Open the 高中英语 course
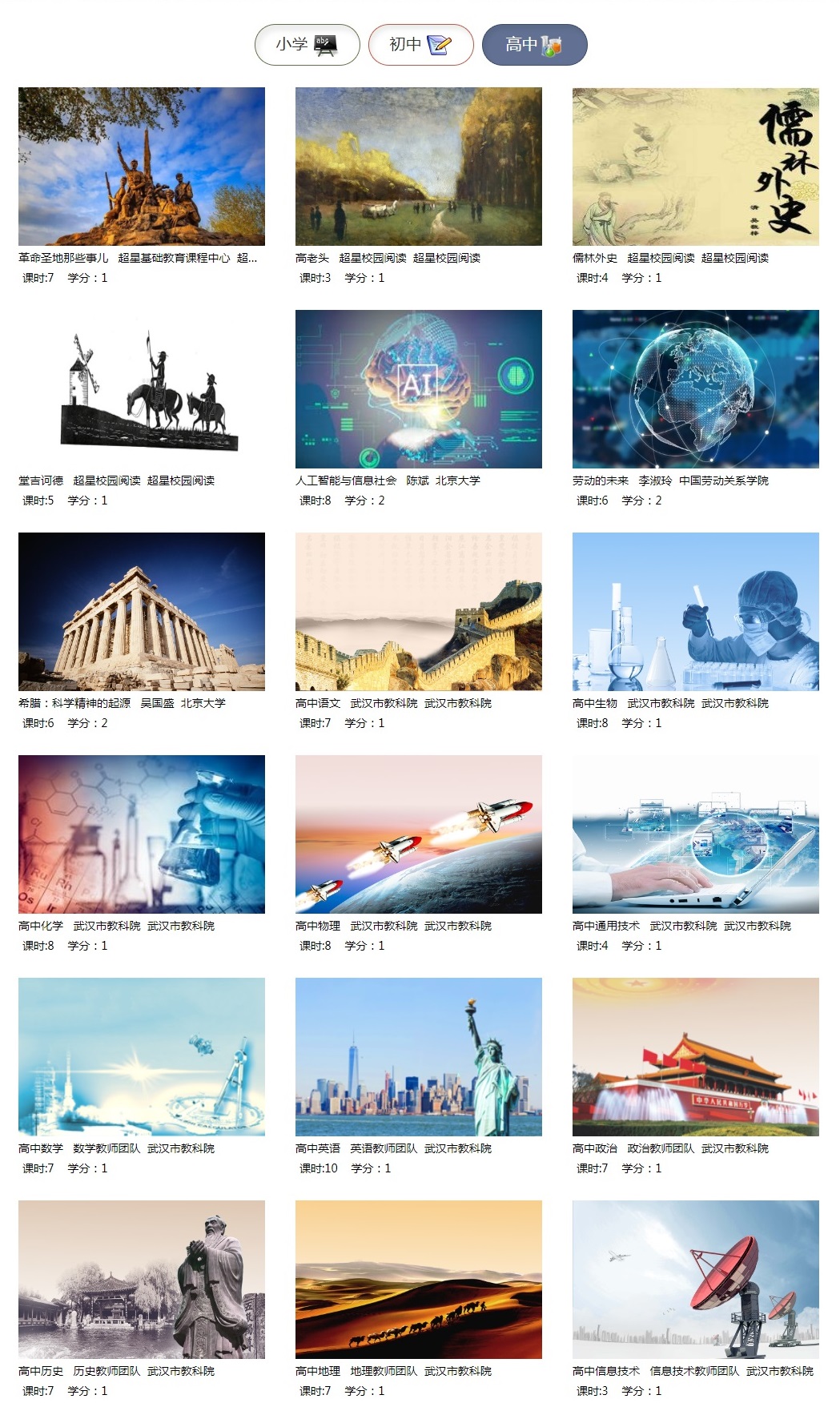Image resolution: width=840 pixels, height=1407 pixels. pyautogui.click(x=418, y=1057)
